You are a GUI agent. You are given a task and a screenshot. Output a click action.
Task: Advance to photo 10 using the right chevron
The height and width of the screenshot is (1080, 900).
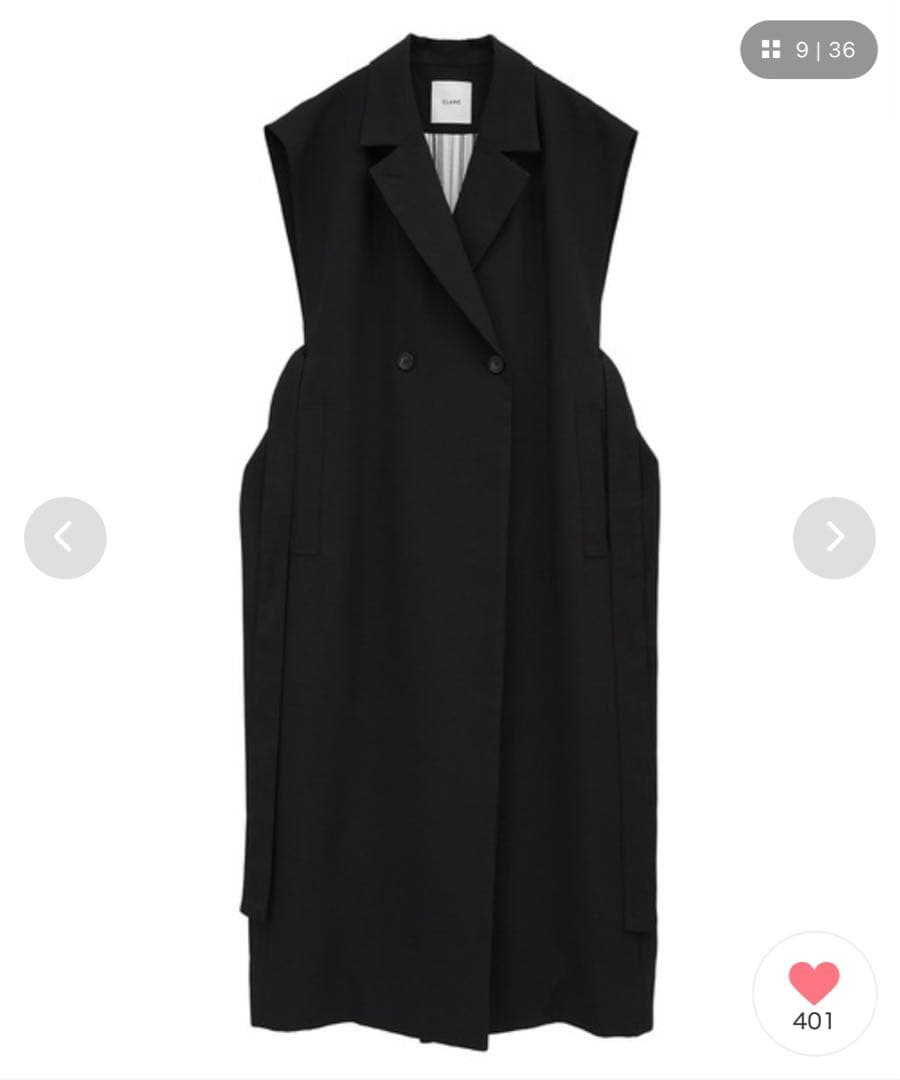(x=834, y=538)
